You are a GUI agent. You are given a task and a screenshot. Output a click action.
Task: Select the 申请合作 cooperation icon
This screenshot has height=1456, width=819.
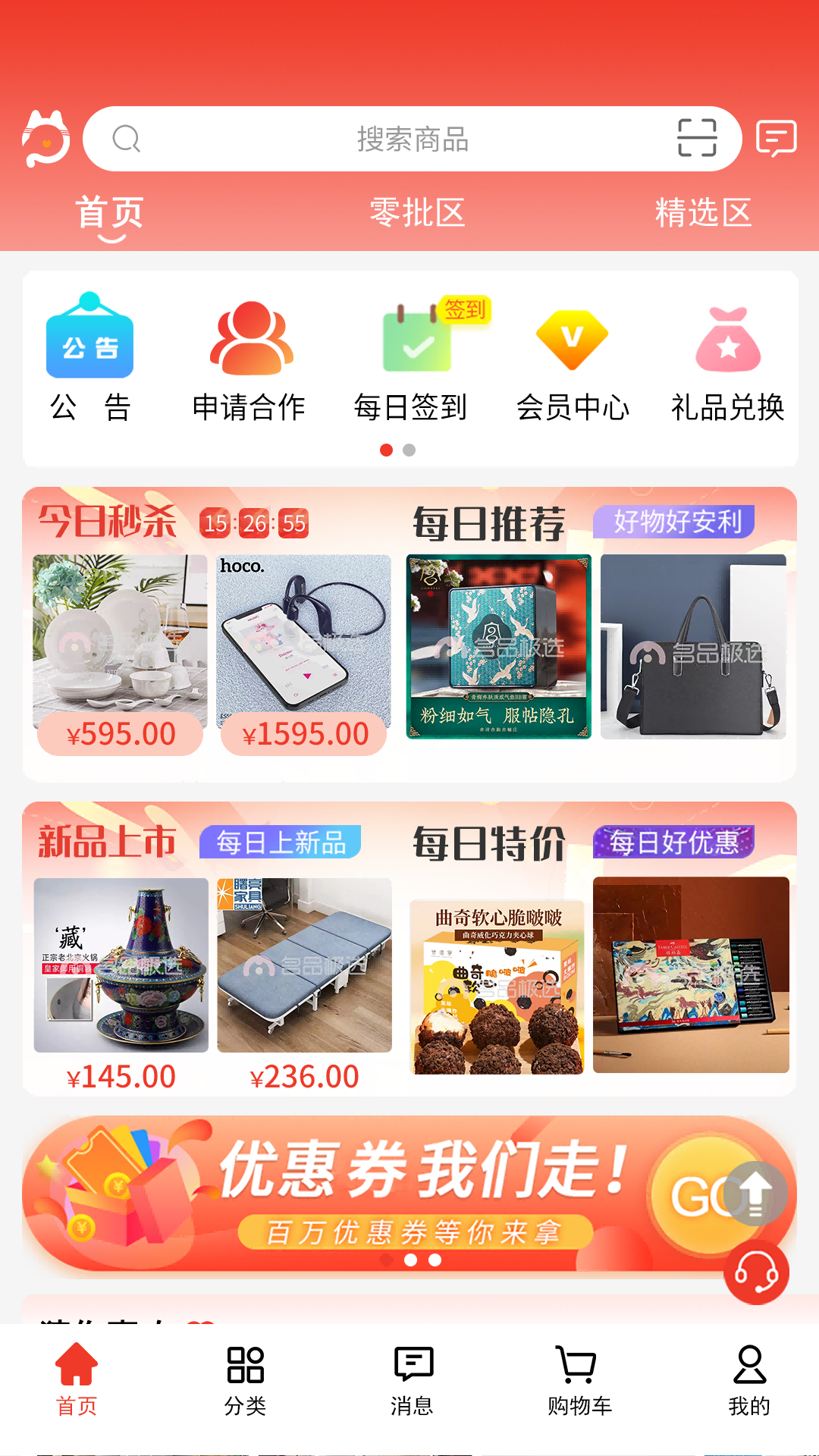[251, 343]
